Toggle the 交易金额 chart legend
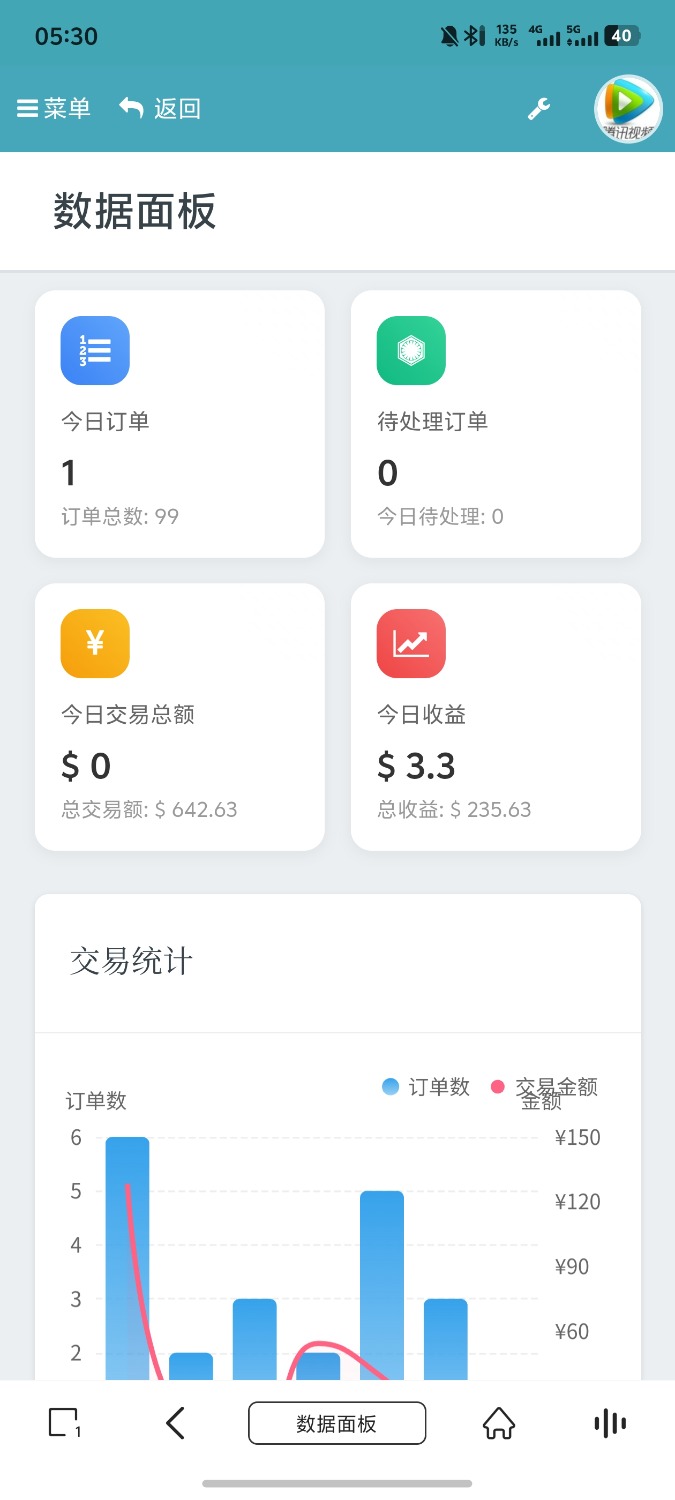675x1500 pixels. (x=545, y=1087)
